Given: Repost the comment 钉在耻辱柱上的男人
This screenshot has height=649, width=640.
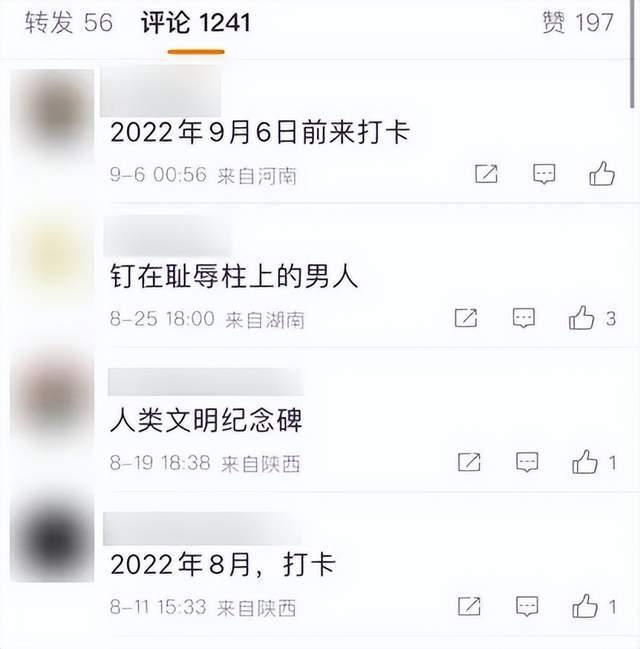Looking at the screenshot, I should tap(466, 318).
